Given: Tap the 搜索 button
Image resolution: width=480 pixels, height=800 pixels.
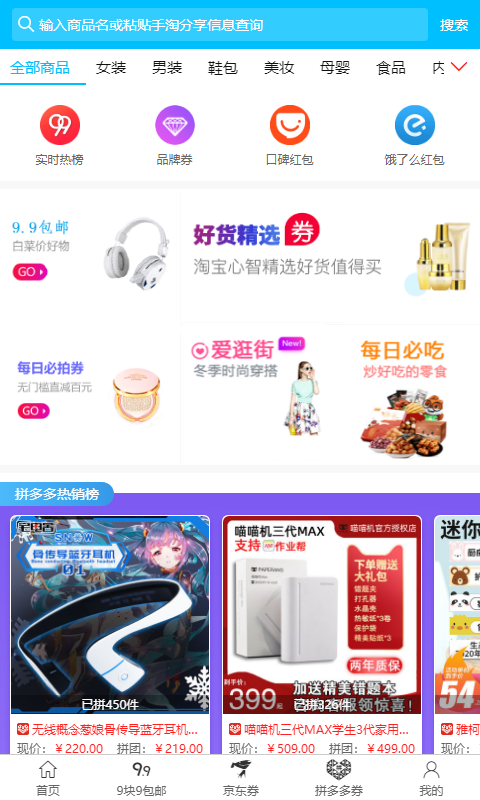Looking at the screenshot, I should [x=454, y=24].
